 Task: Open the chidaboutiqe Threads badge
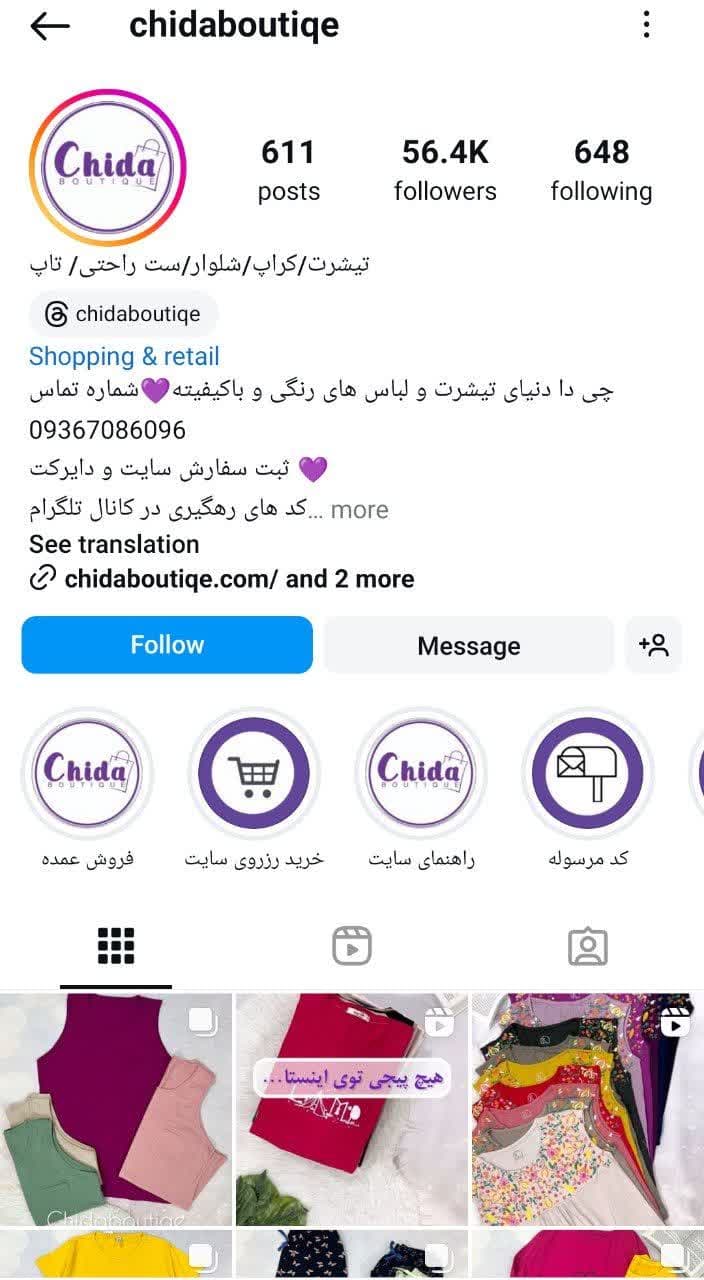[x=124, y=314]
